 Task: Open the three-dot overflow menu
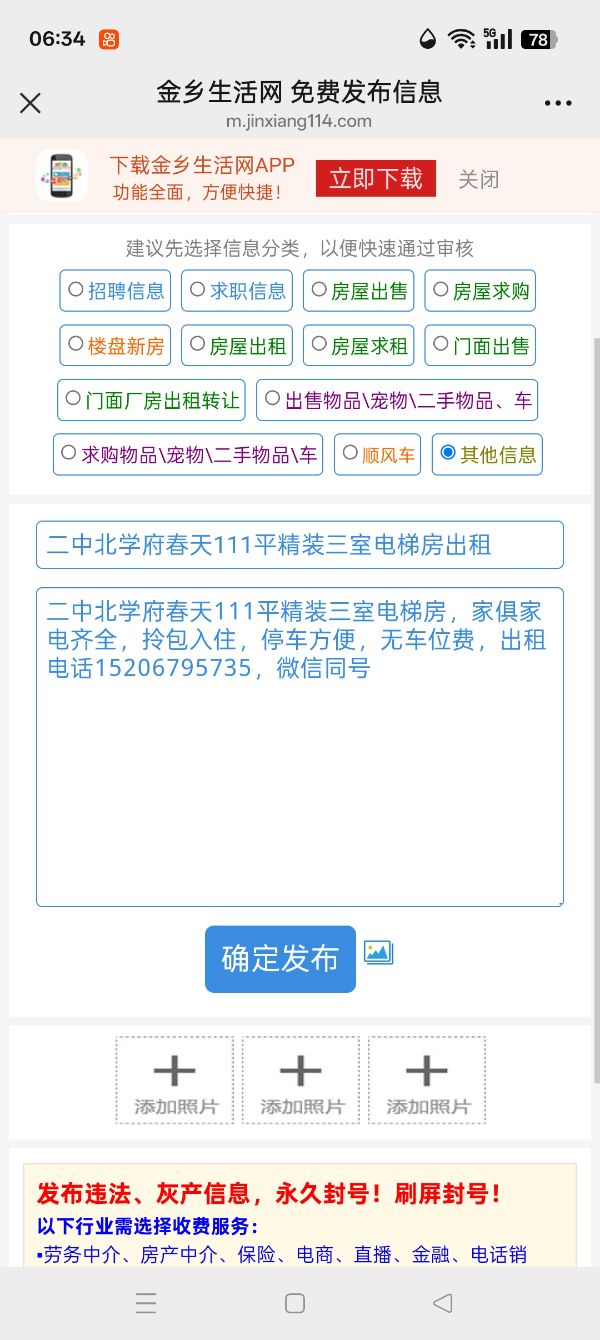[558, 103]
